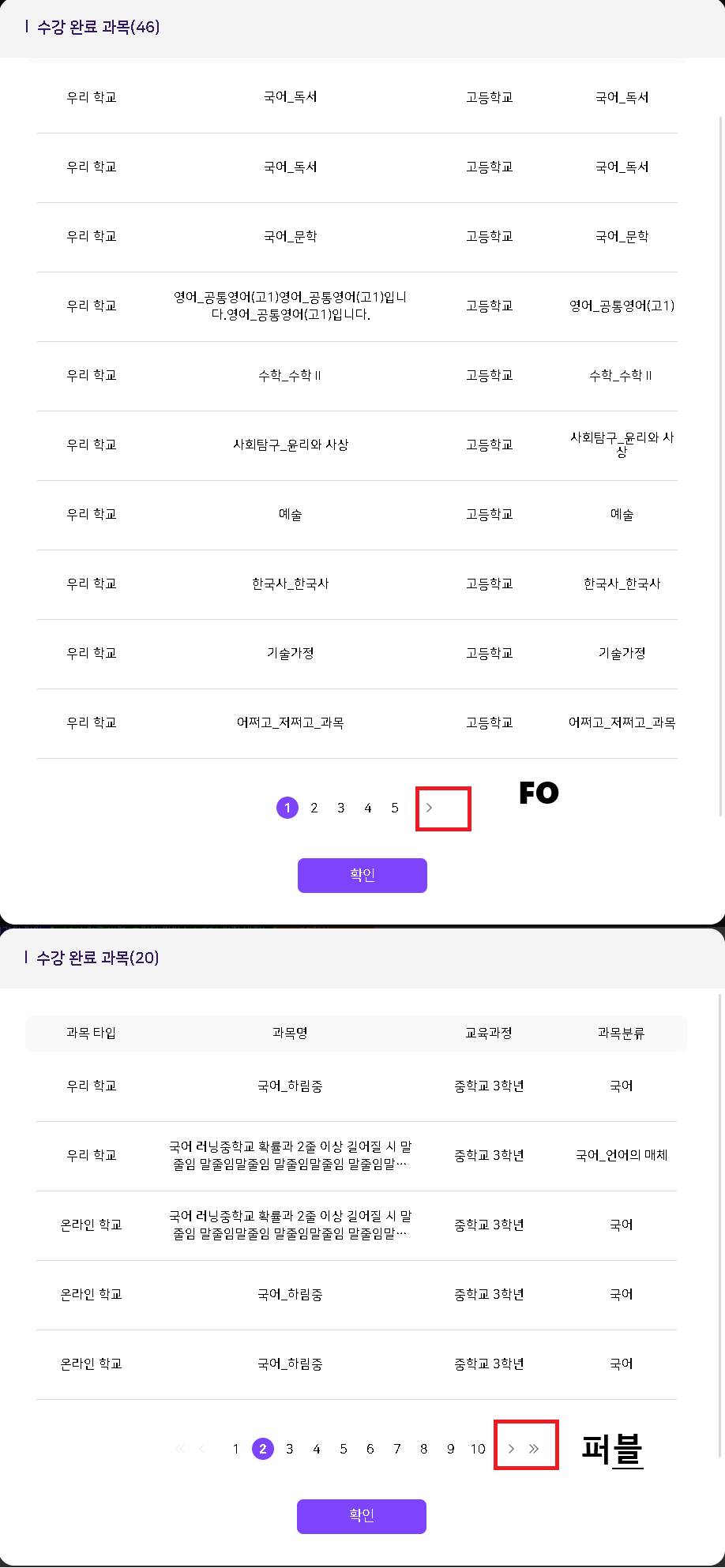Screen dimensions: 725x1568
Task: Tap 확인 under the 수강 완료 과목(20) list
Action: (x=362, y=1517)
